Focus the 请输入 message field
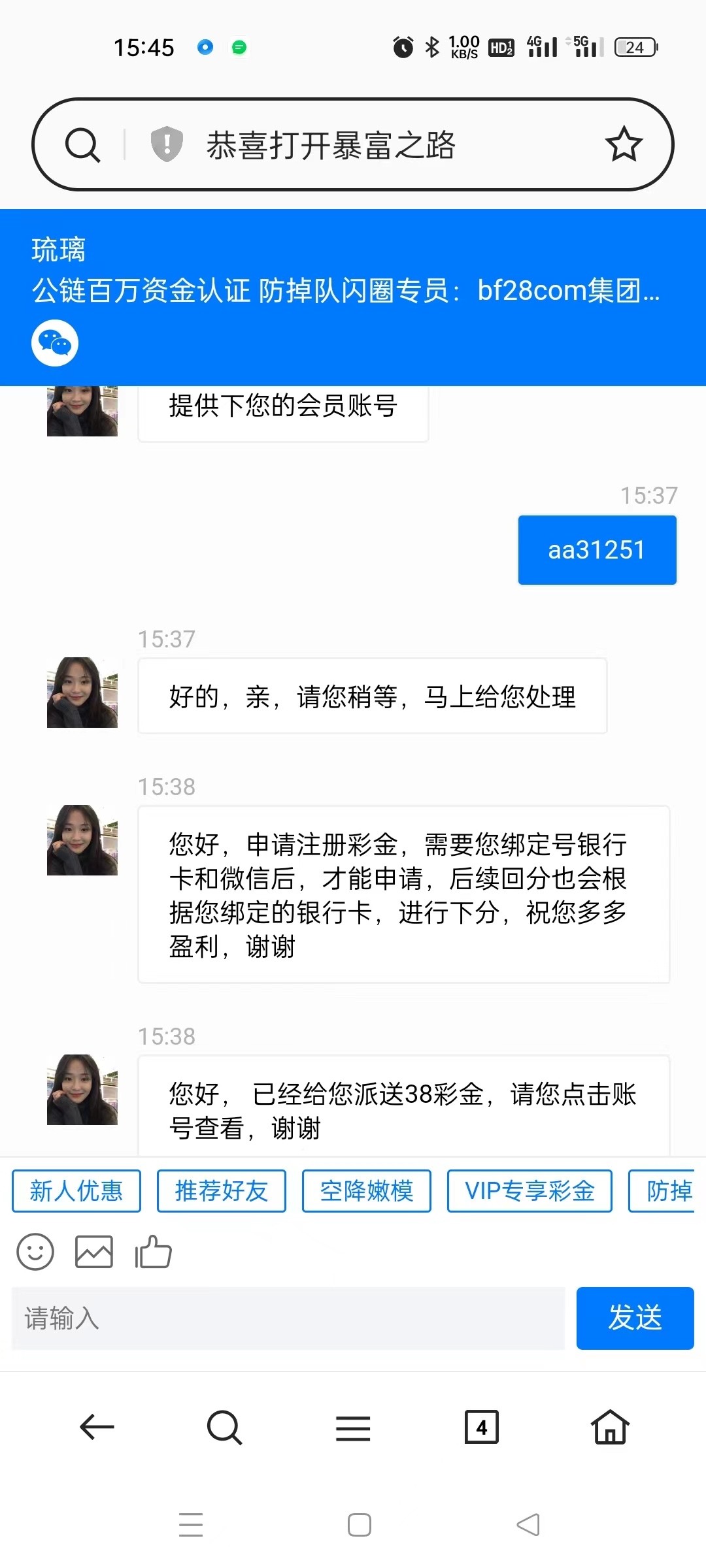Screen dimensions: 706x1568 point(288,1318)
